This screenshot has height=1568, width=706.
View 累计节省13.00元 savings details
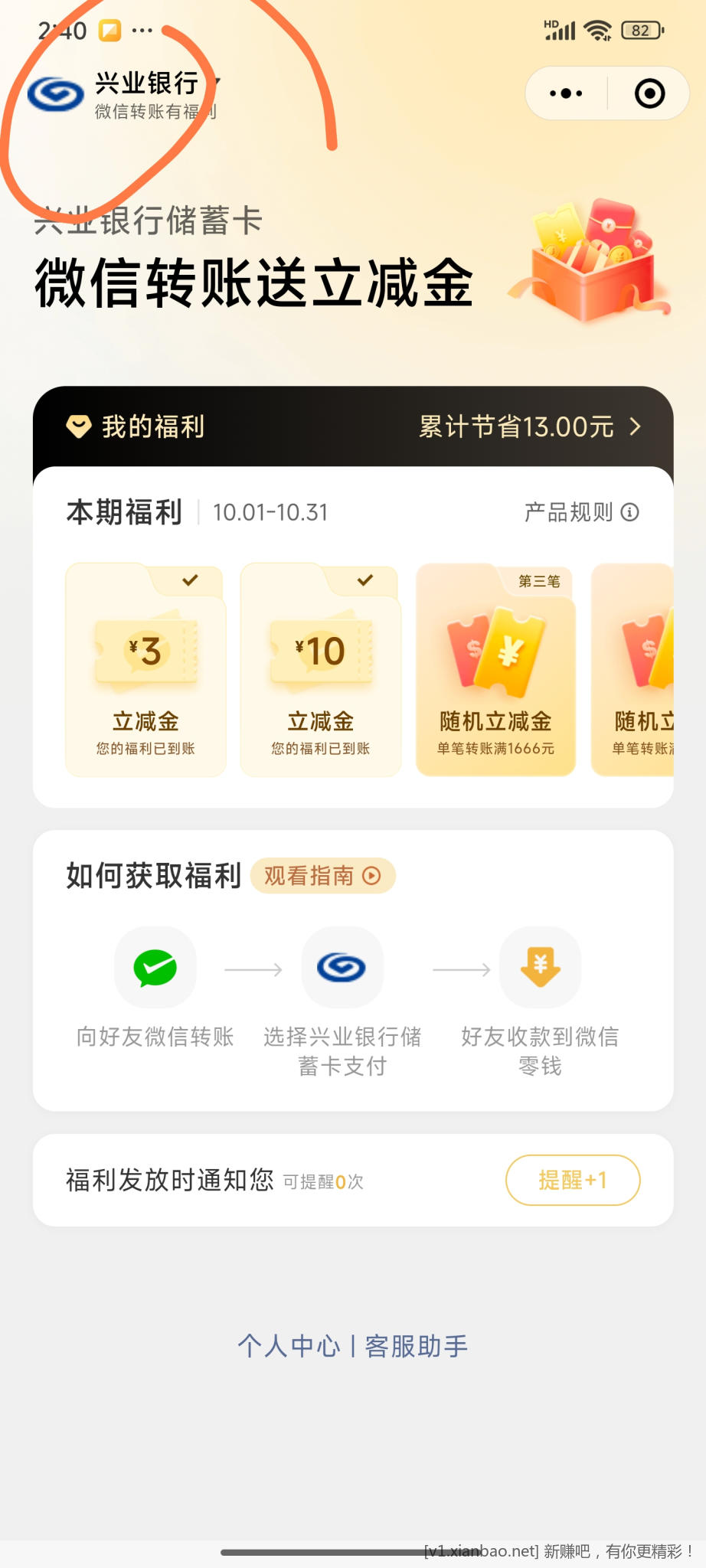(530, 426)
